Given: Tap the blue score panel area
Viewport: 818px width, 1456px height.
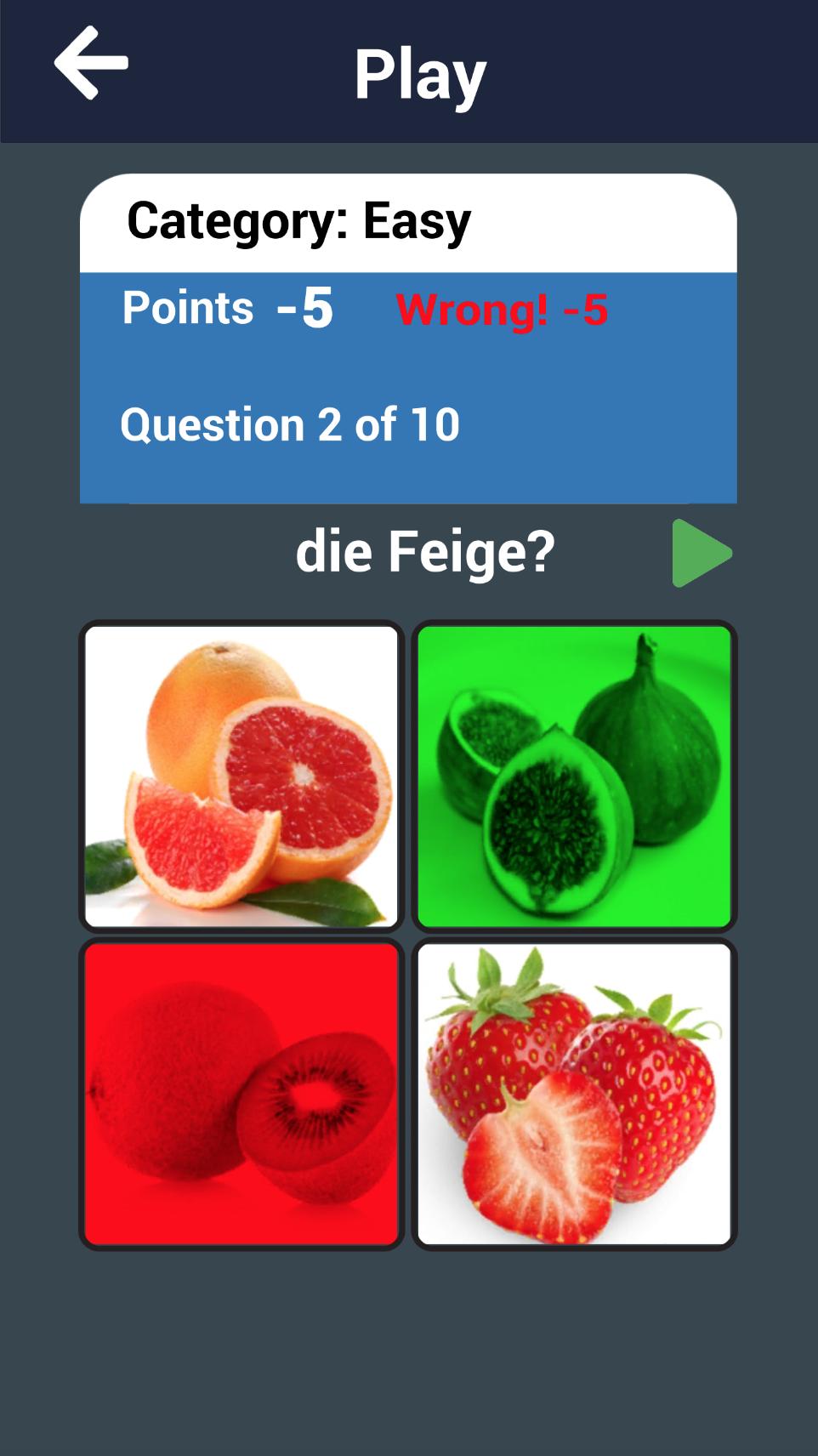Looking at the screenshot, I should tap(408, 383).
